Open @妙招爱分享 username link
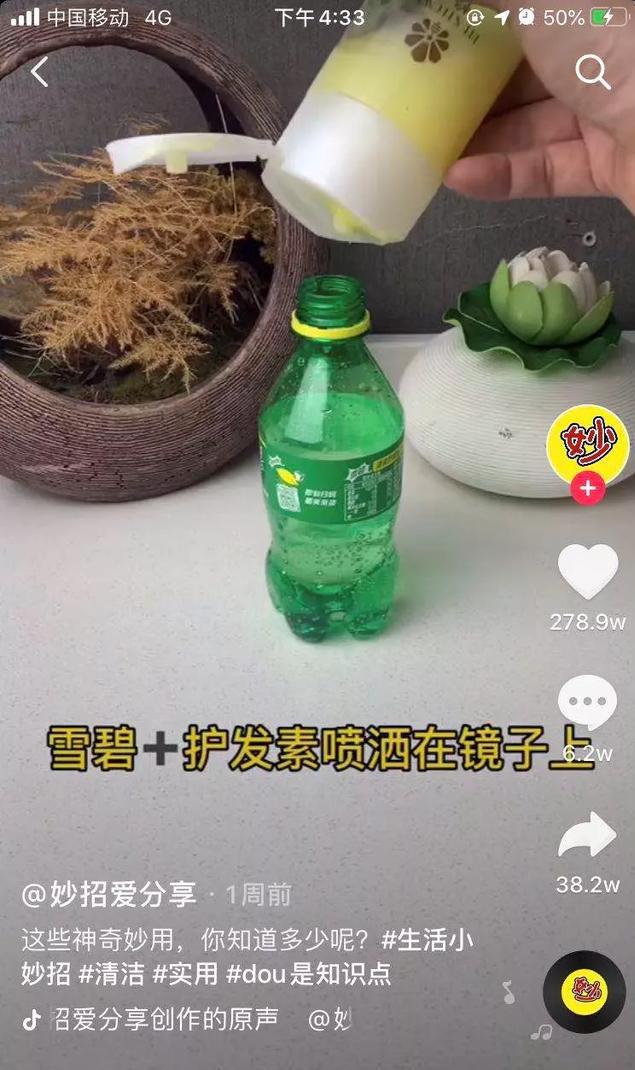 pos(110,894)
